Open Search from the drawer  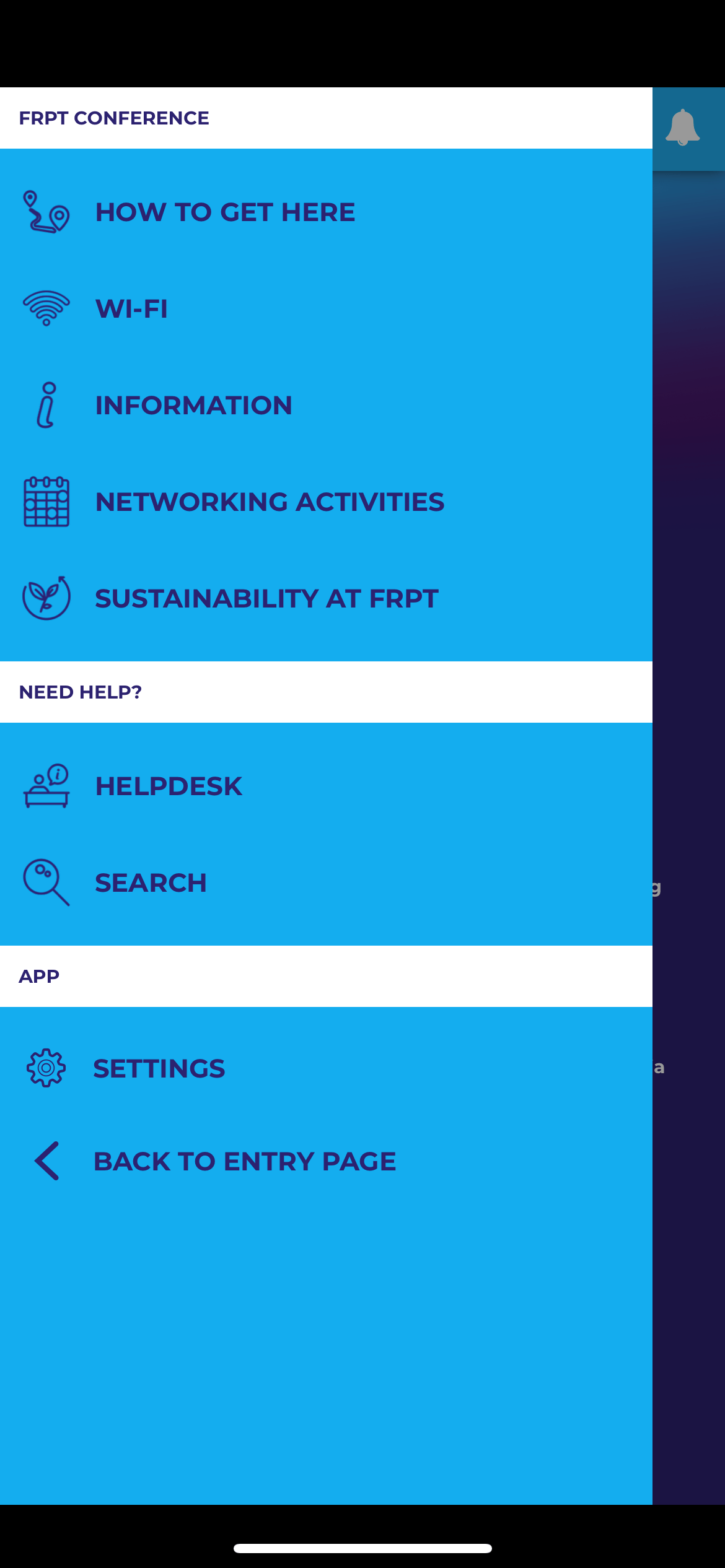click(x=326, y=882)
